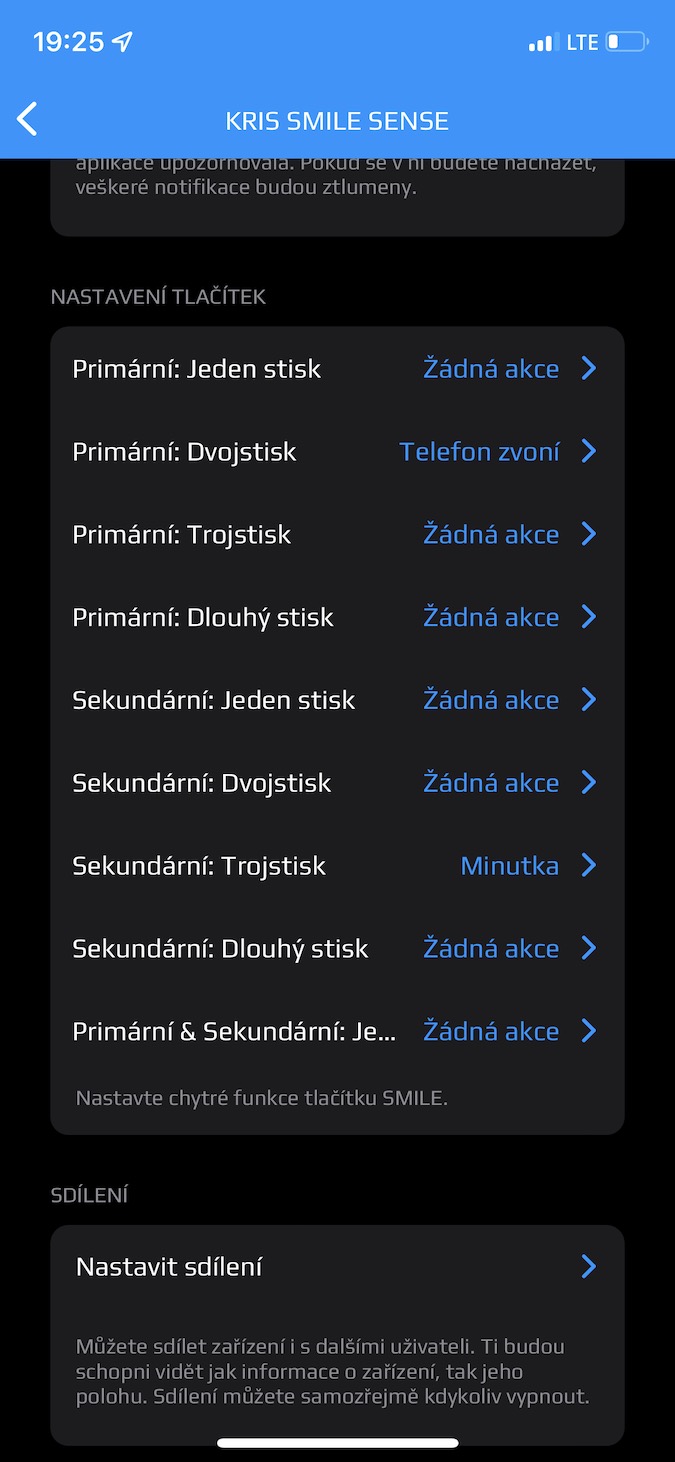
Task: Select the Primární: Trojstisk row
Action: coord(337,535)
